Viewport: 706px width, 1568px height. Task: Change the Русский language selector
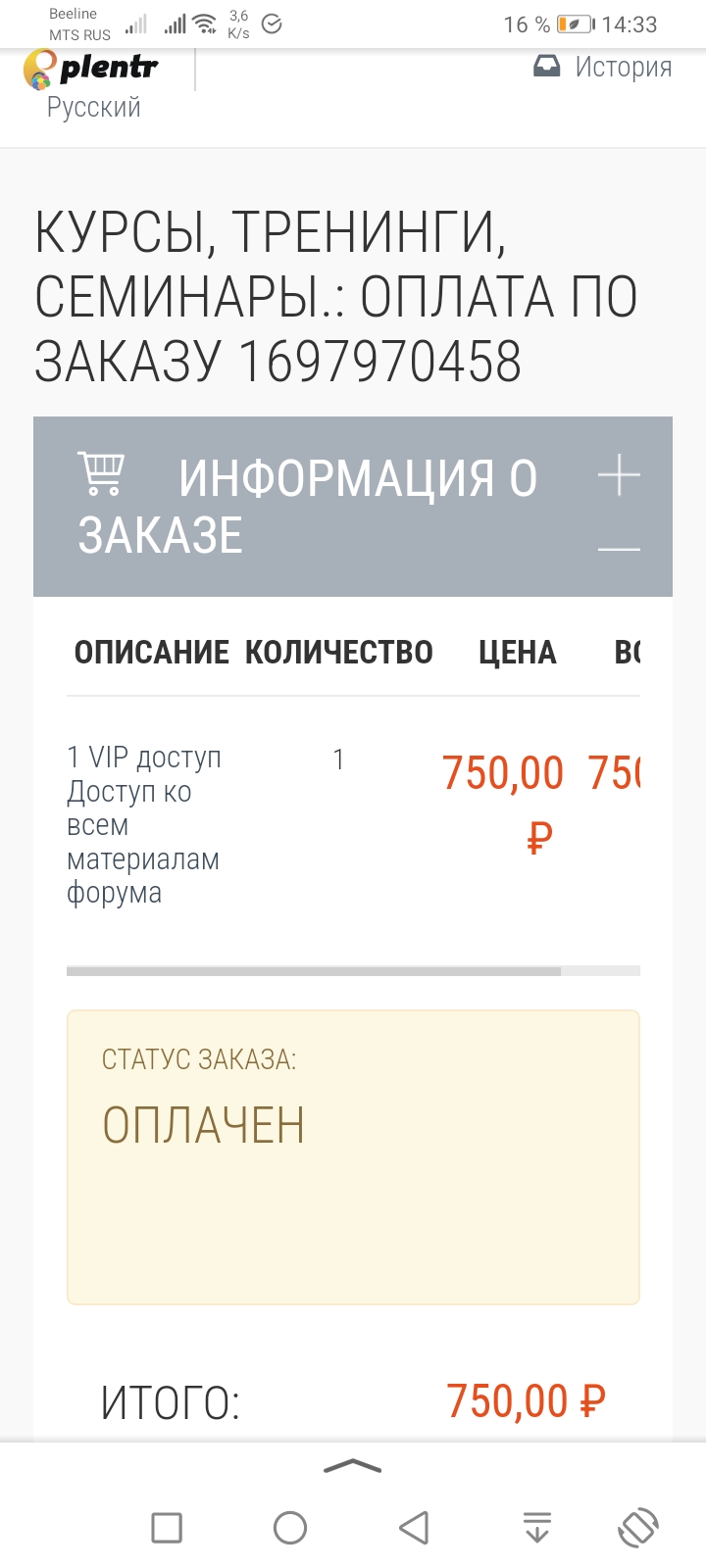tap(94, 108)
